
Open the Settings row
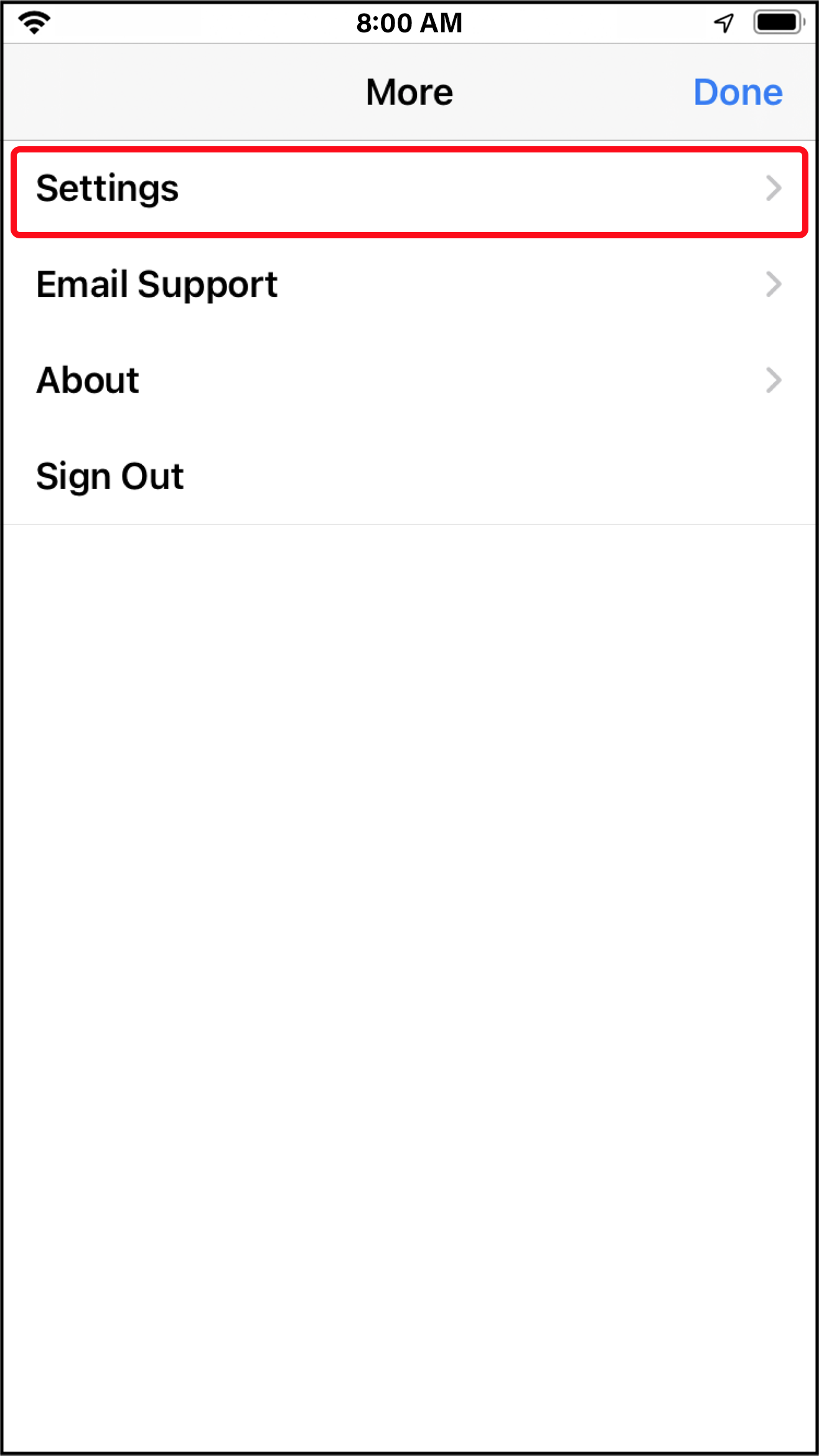(x=408, y=189)
